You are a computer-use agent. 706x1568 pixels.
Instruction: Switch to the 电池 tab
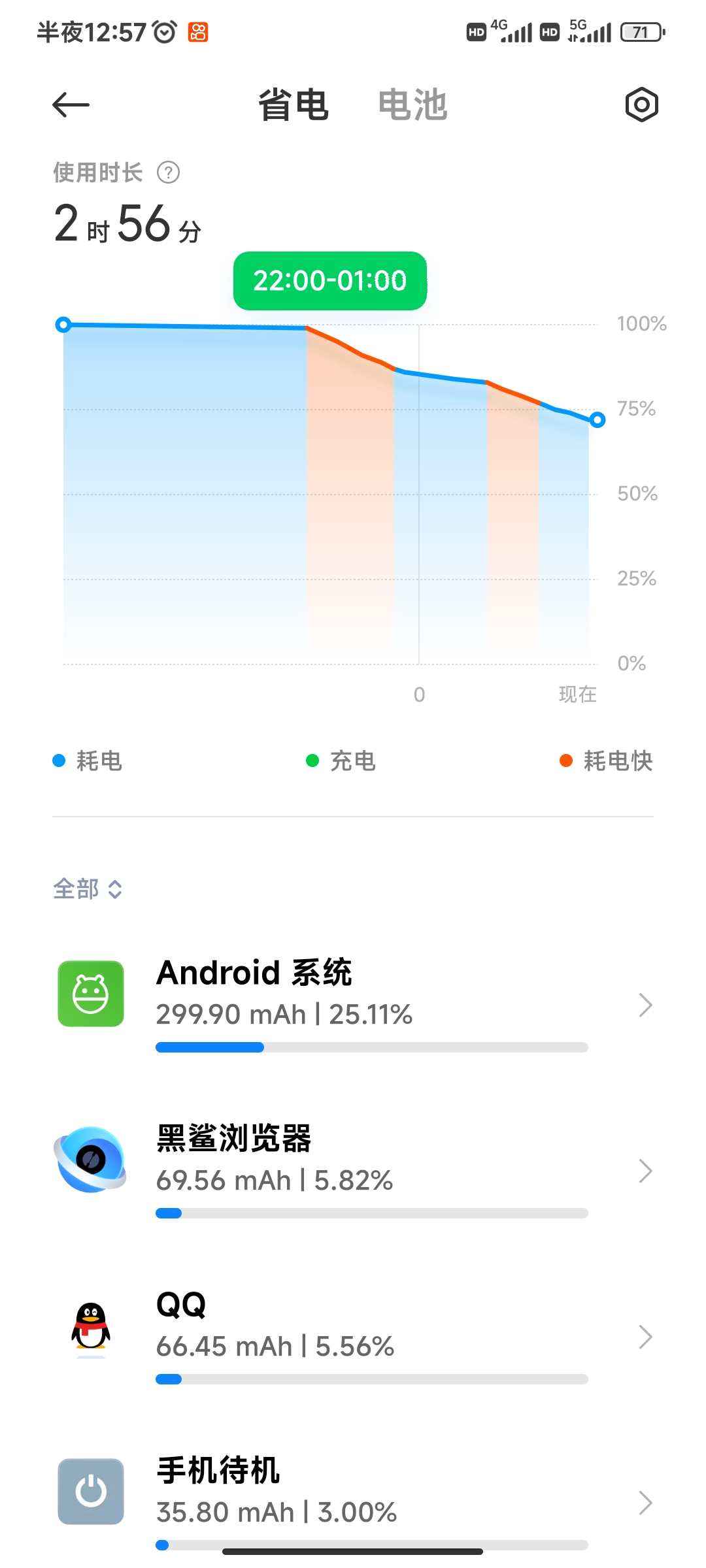(412, 105)
